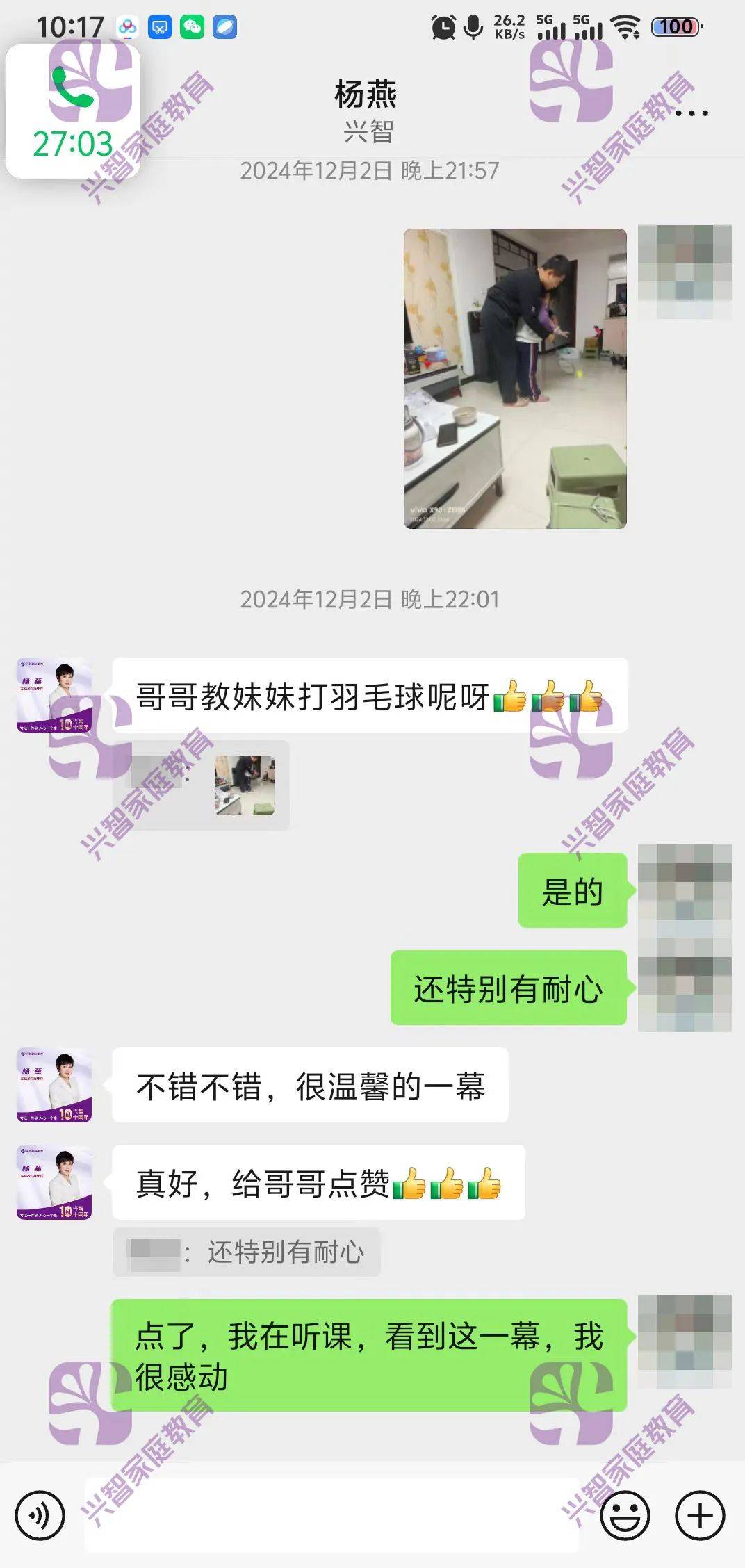This screenshot has width=745, height=1568.
Task: Open 杨燕's avatar beside 不错不错 message
Action: tap(54, 1085)
